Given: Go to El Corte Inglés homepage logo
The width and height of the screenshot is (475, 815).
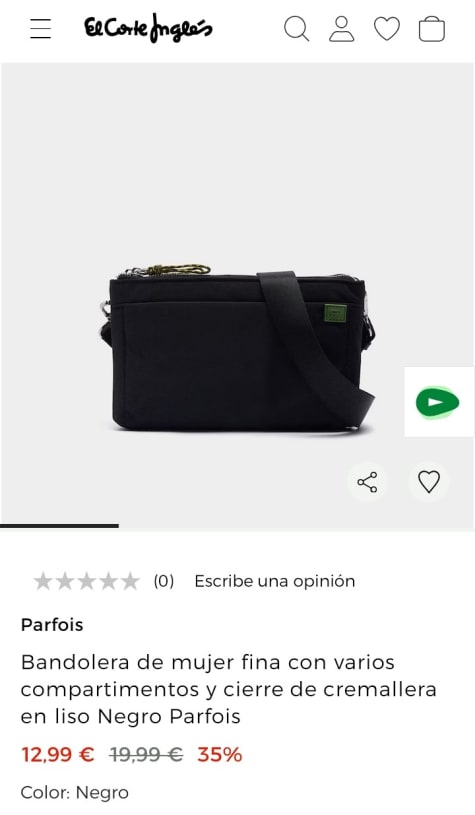Looking at the screenshot, I should 148,28.
